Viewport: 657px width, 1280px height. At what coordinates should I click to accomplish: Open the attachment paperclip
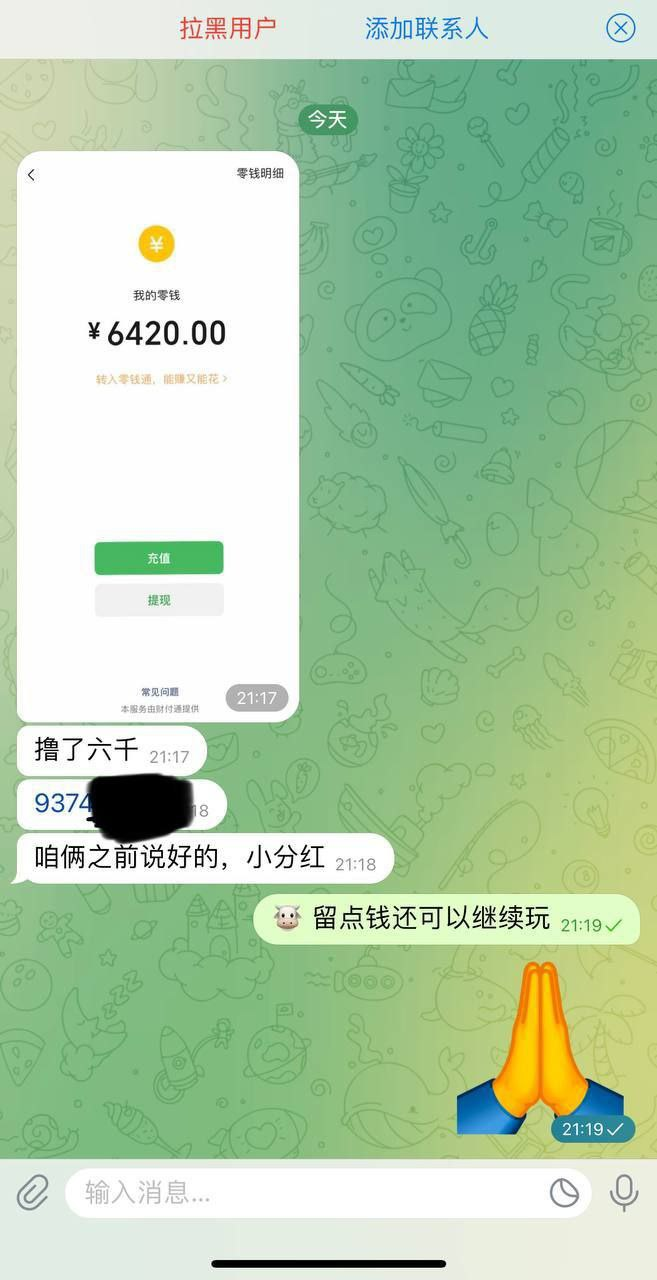[33, 1192]
